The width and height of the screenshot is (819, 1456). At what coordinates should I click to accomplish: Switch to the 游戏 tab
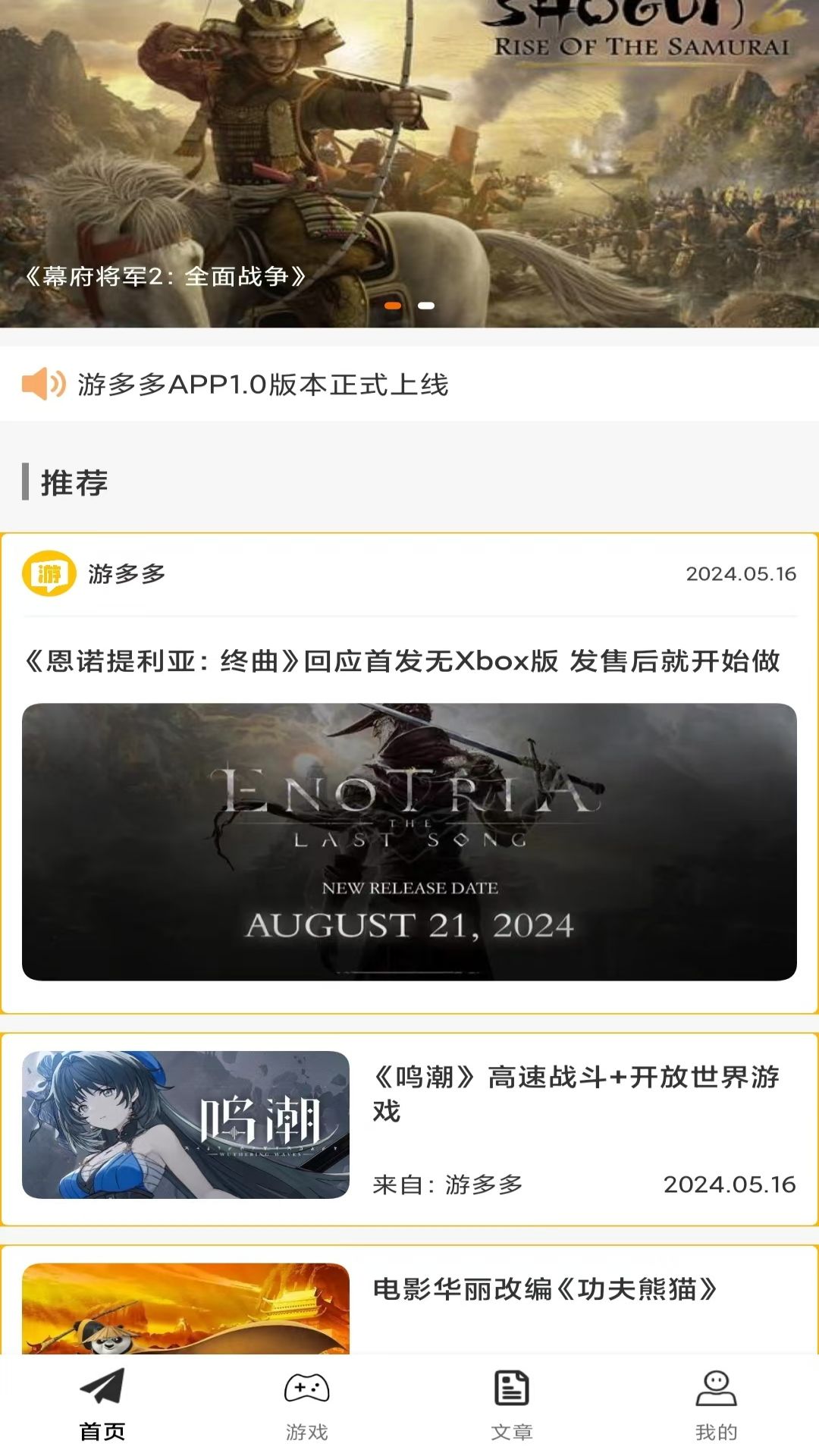306,1405
